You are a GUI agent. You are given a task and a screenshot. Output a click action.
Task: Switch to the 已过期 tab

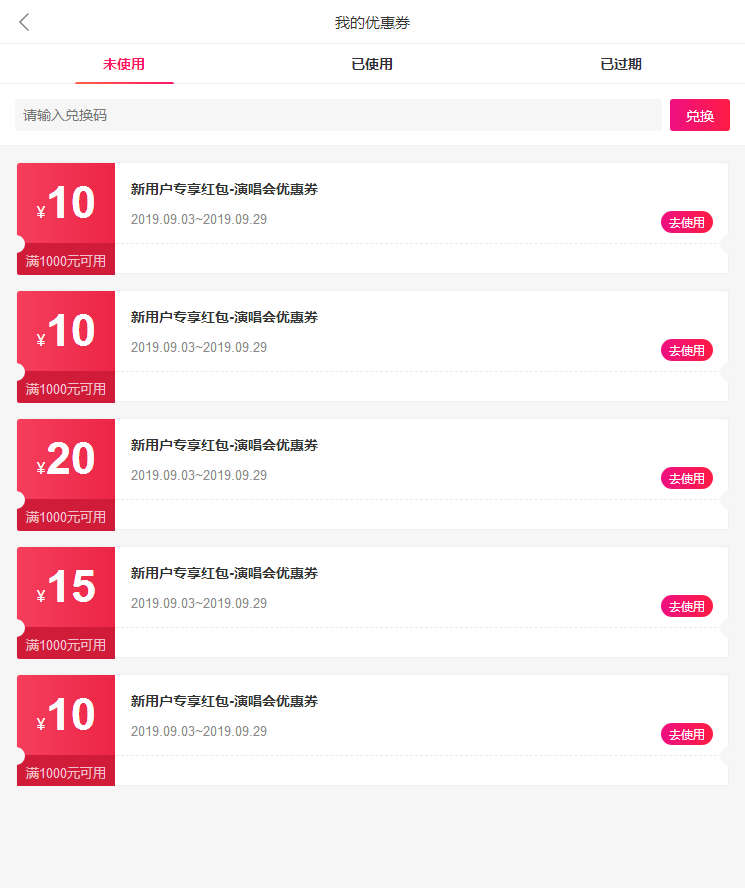[620, 64]
